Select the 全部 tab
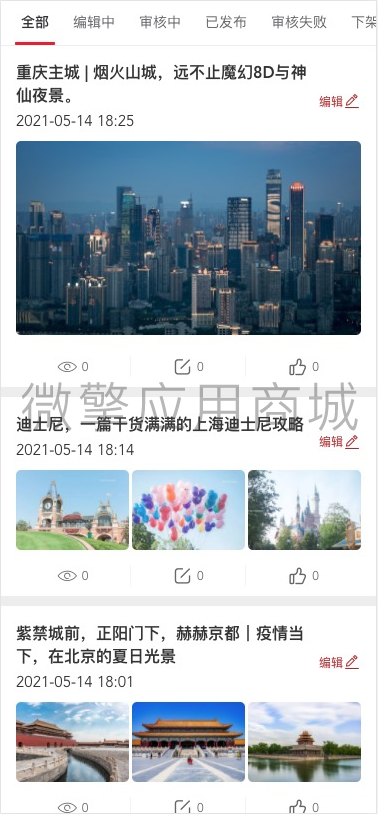The width and height of the screenshot is (378, 814). point(35,22)
